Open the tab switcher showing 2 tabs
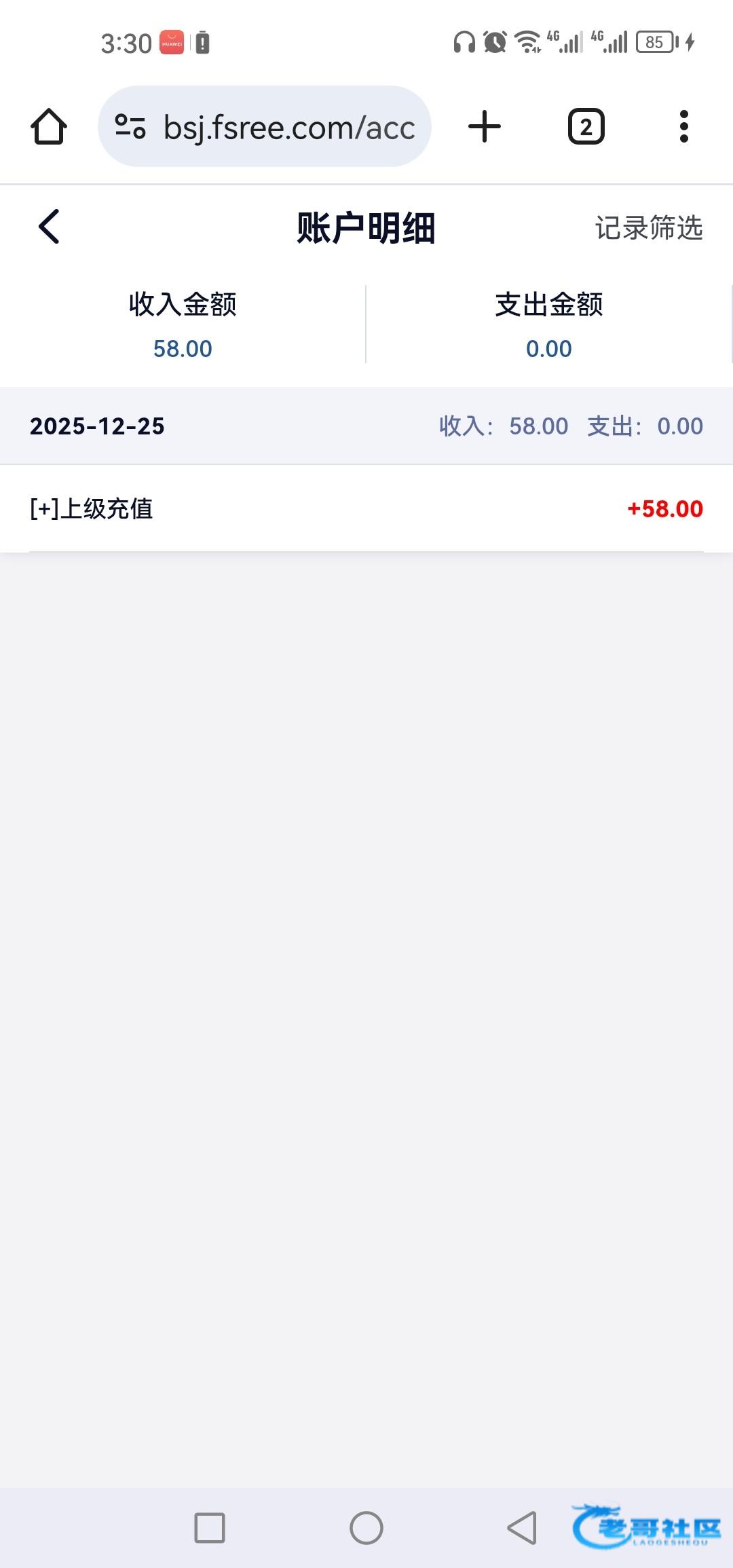The height and width of the screenshot is (1568, 733). [x=586, y=127]
